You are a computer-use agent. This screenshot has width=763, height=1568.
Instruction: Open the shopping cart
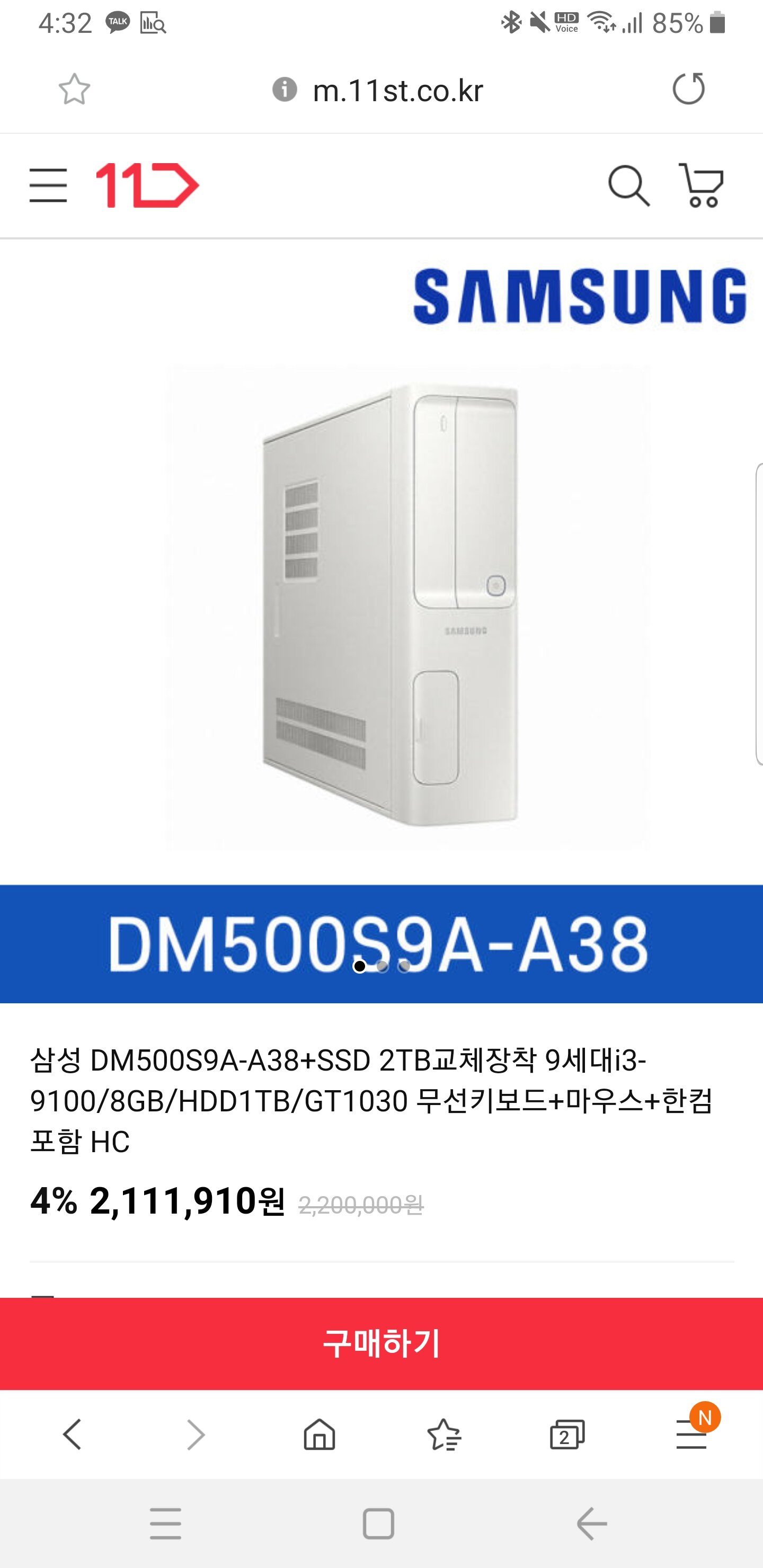coord(701,185)
